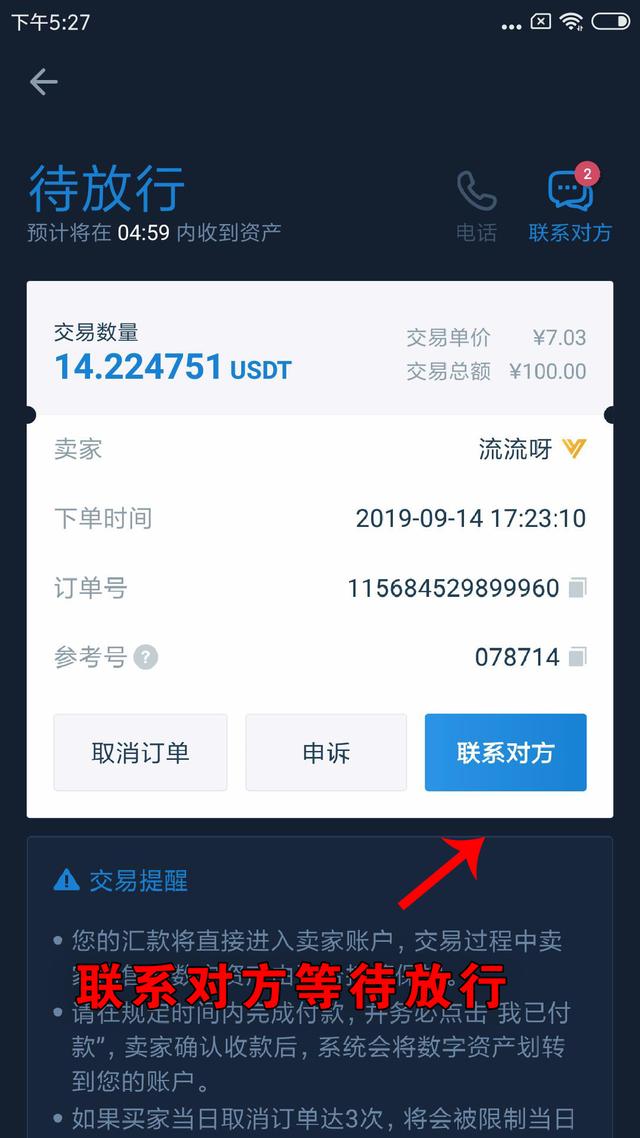This screenshot has height=1138, width=640.
Task: Go back using the top-left arrow
Action: pos(44,82)
